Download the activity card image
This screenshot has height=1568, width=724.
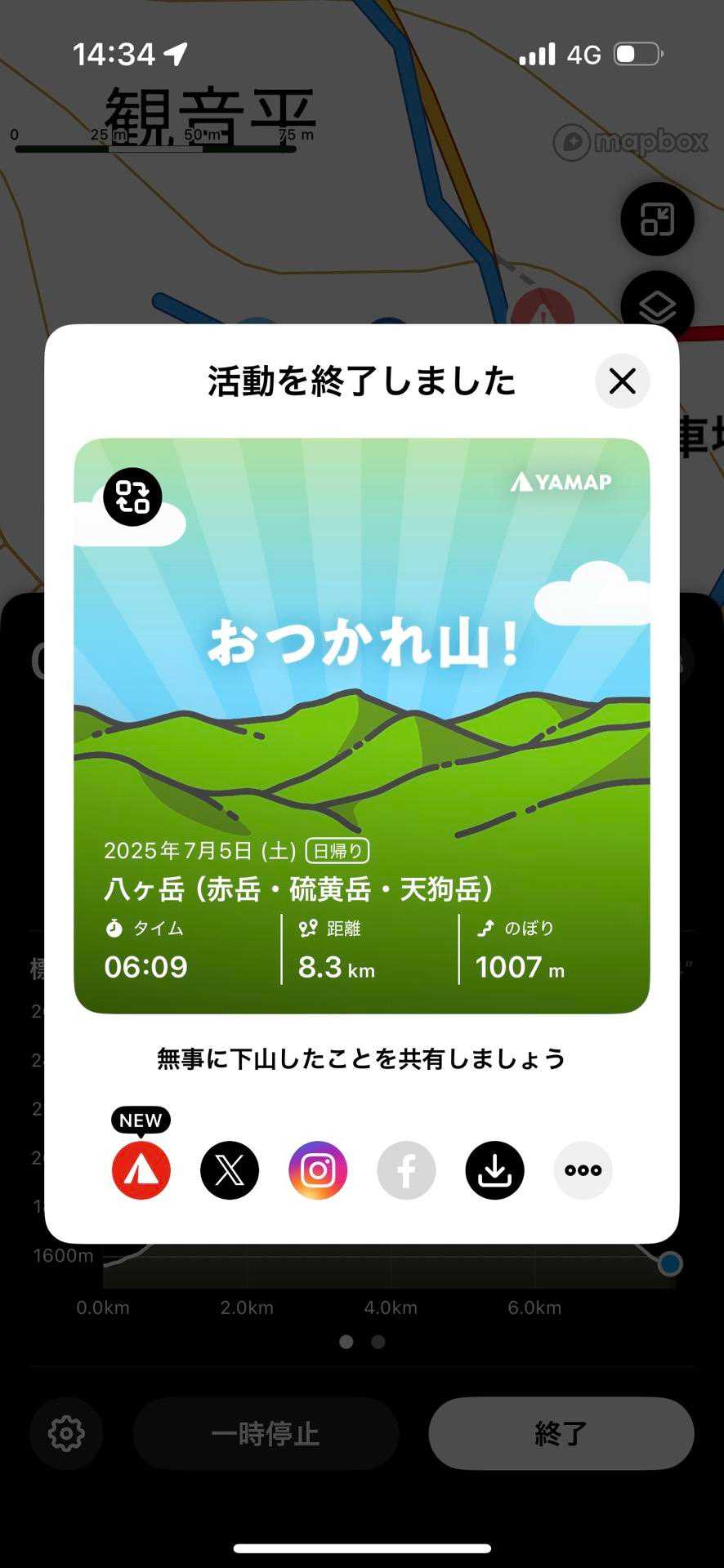(494, 1170)
